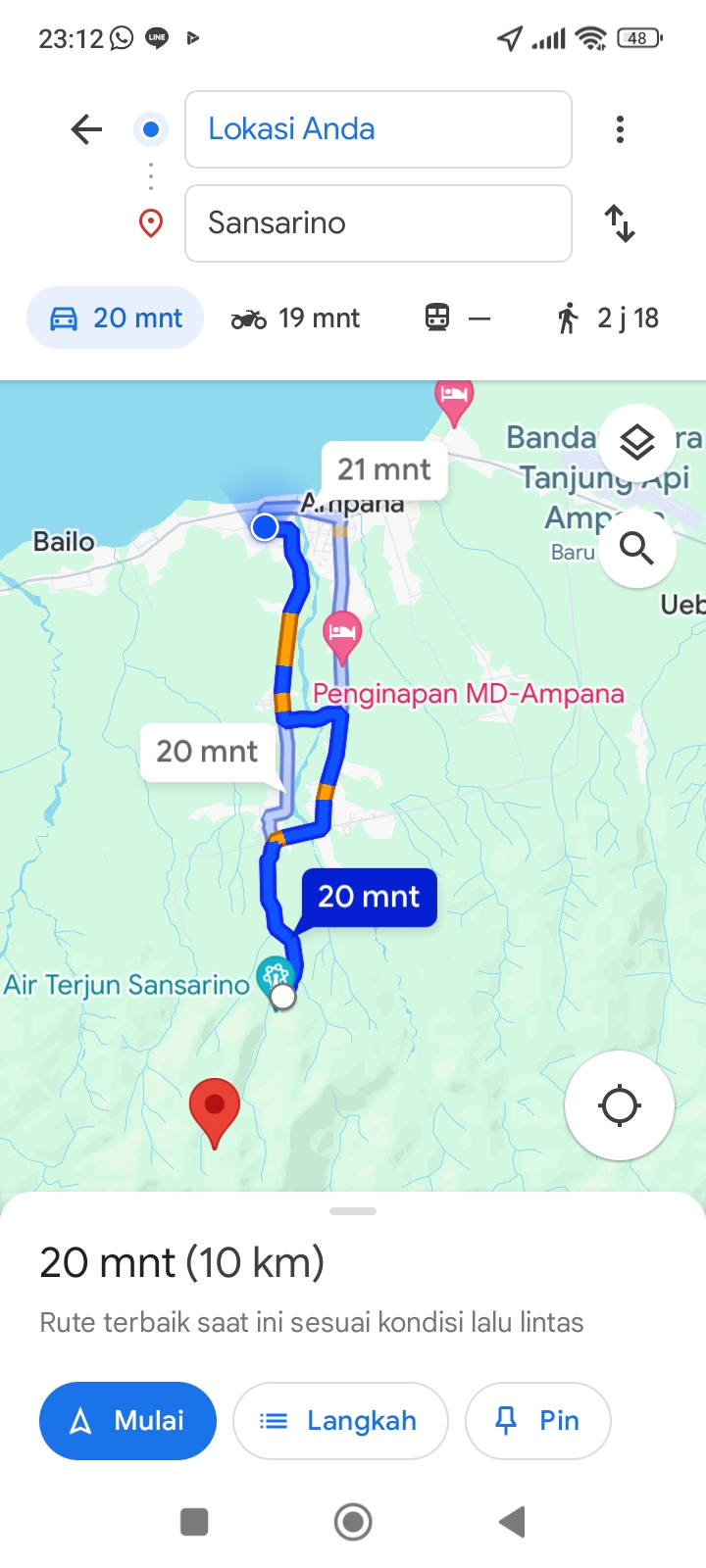The height and width of the screenshot is (1568, 706).
Task: Center map on my current location
Action: pyautogui.click(x=620, y=1105)
